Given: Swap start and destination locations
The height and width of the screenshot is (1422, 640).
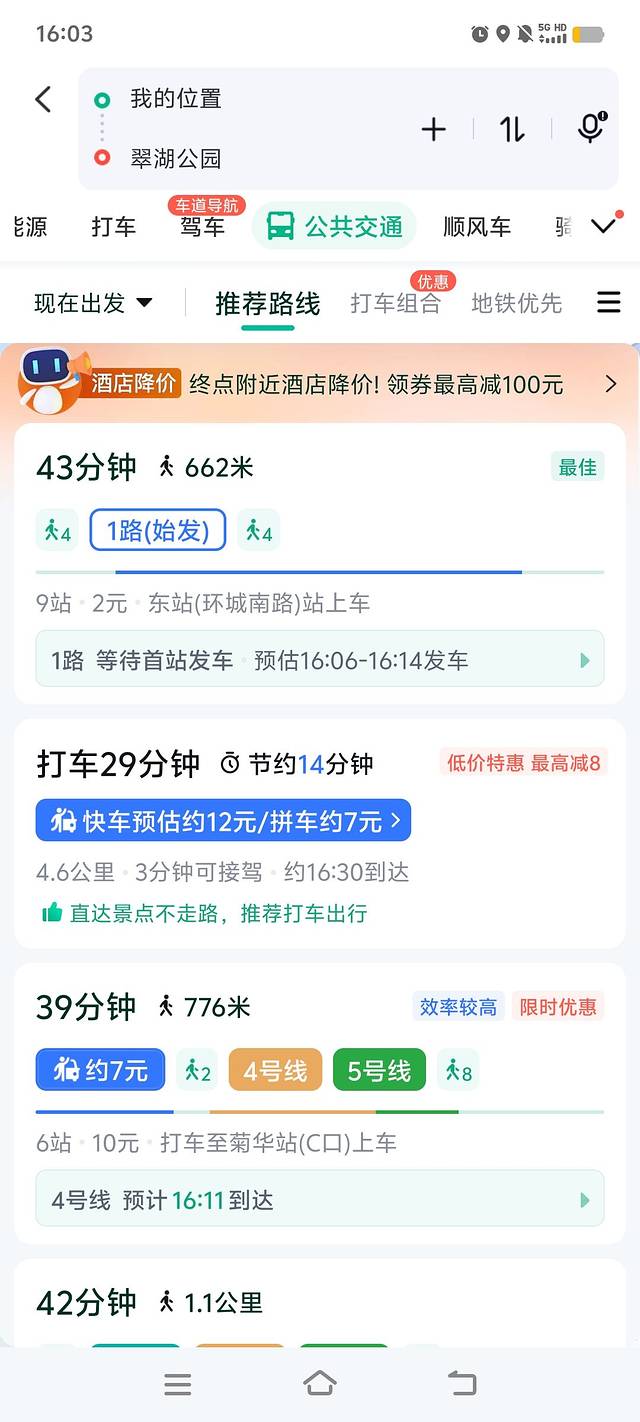Looking at the screenshot, I should 512,129.
